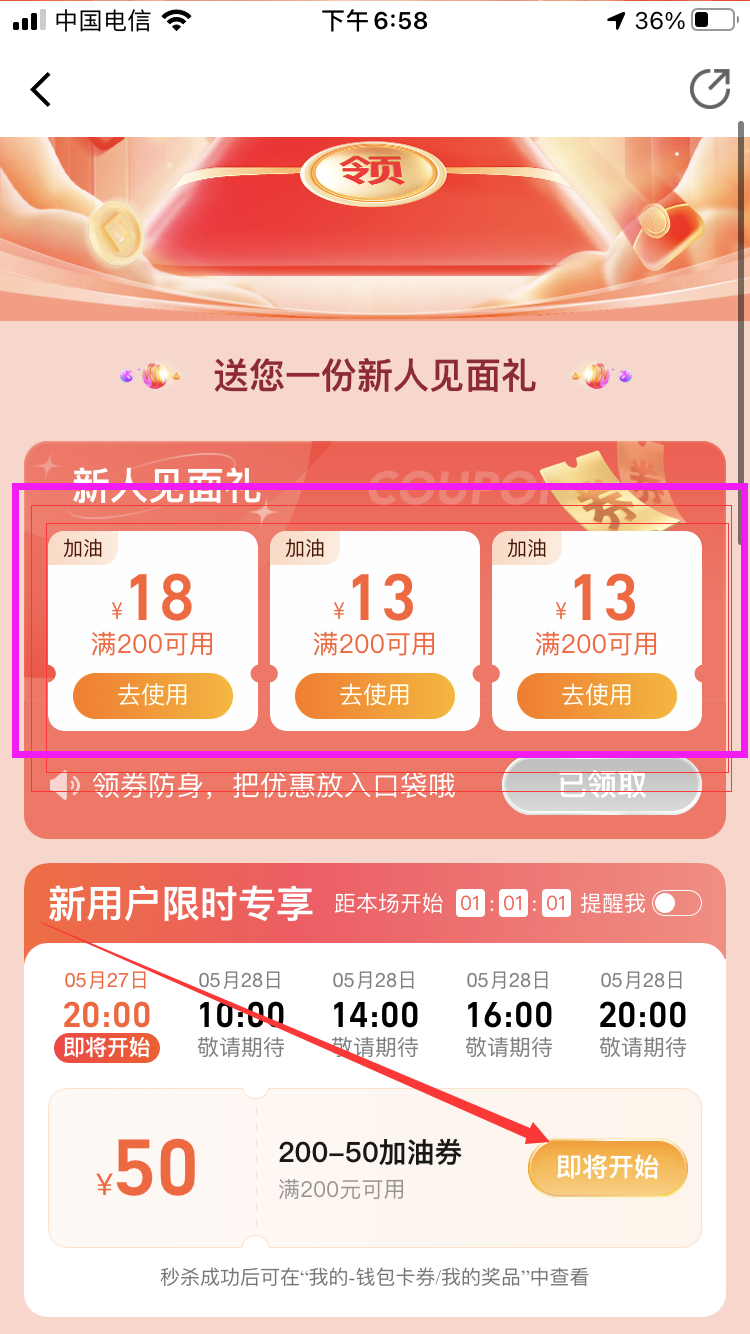This screenshot has height=1334, width=750.
Task: Tap the golden 领 red envelope seal
Action: (x=372, y=172)
